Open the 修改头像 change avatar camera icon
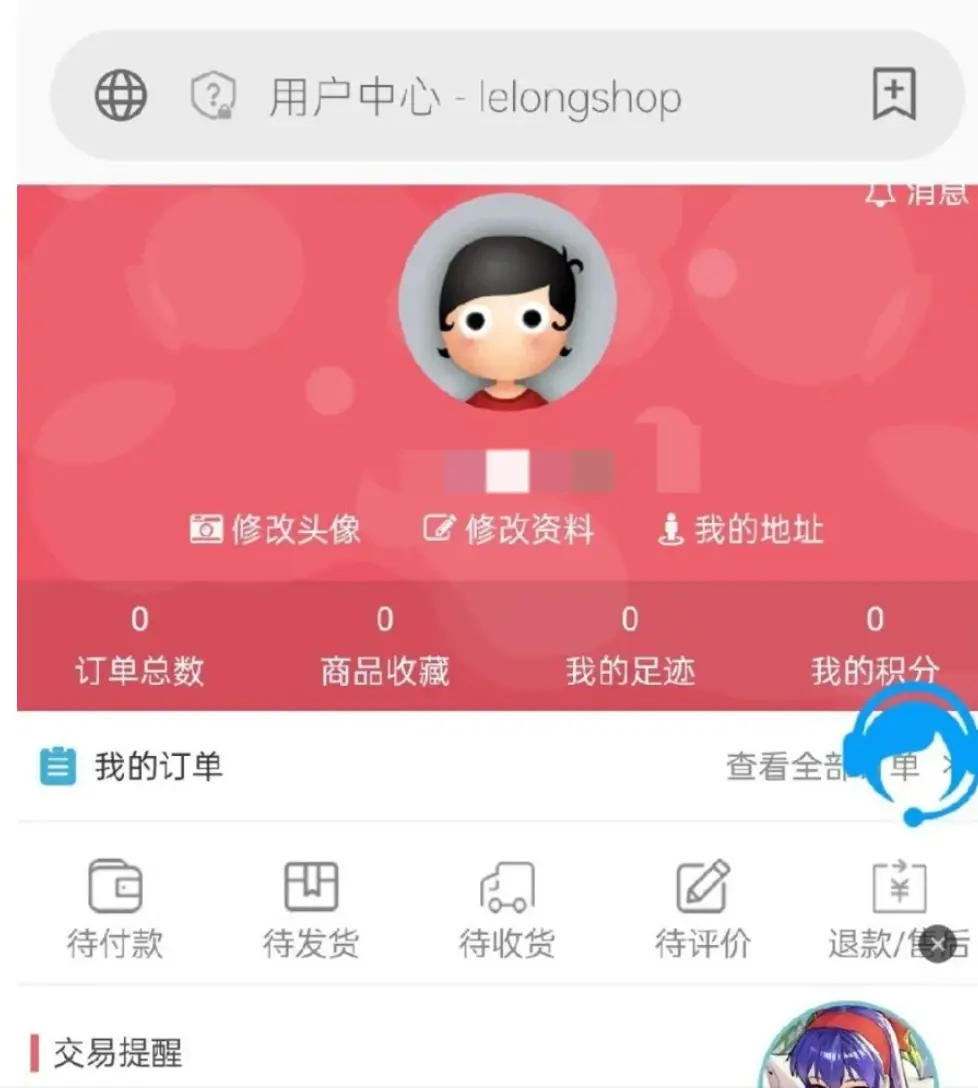Screen dimensions: 978x1088 [205, 529]
